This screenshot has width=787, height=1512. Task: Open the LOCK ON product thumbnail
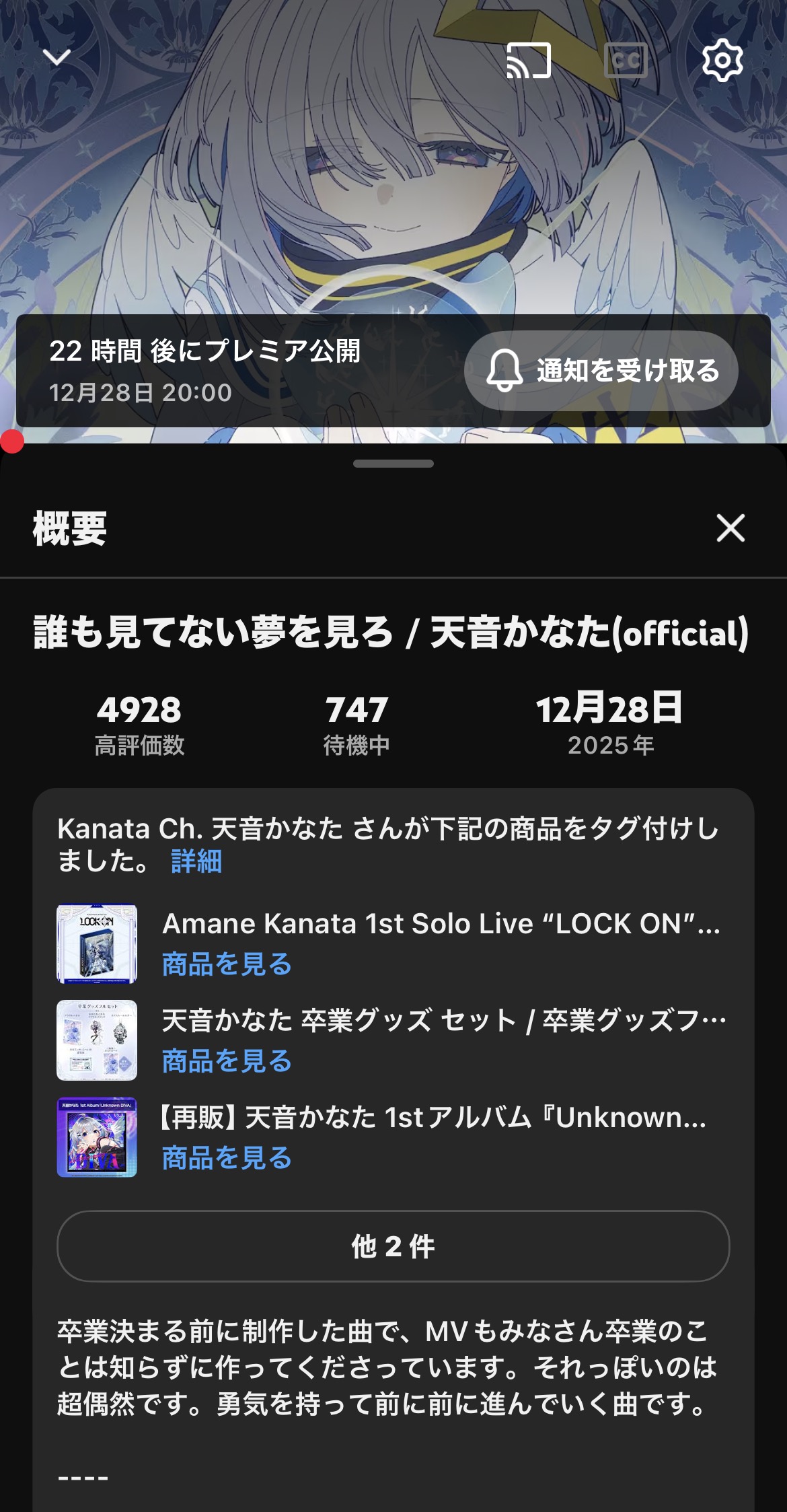pos(97,943)
